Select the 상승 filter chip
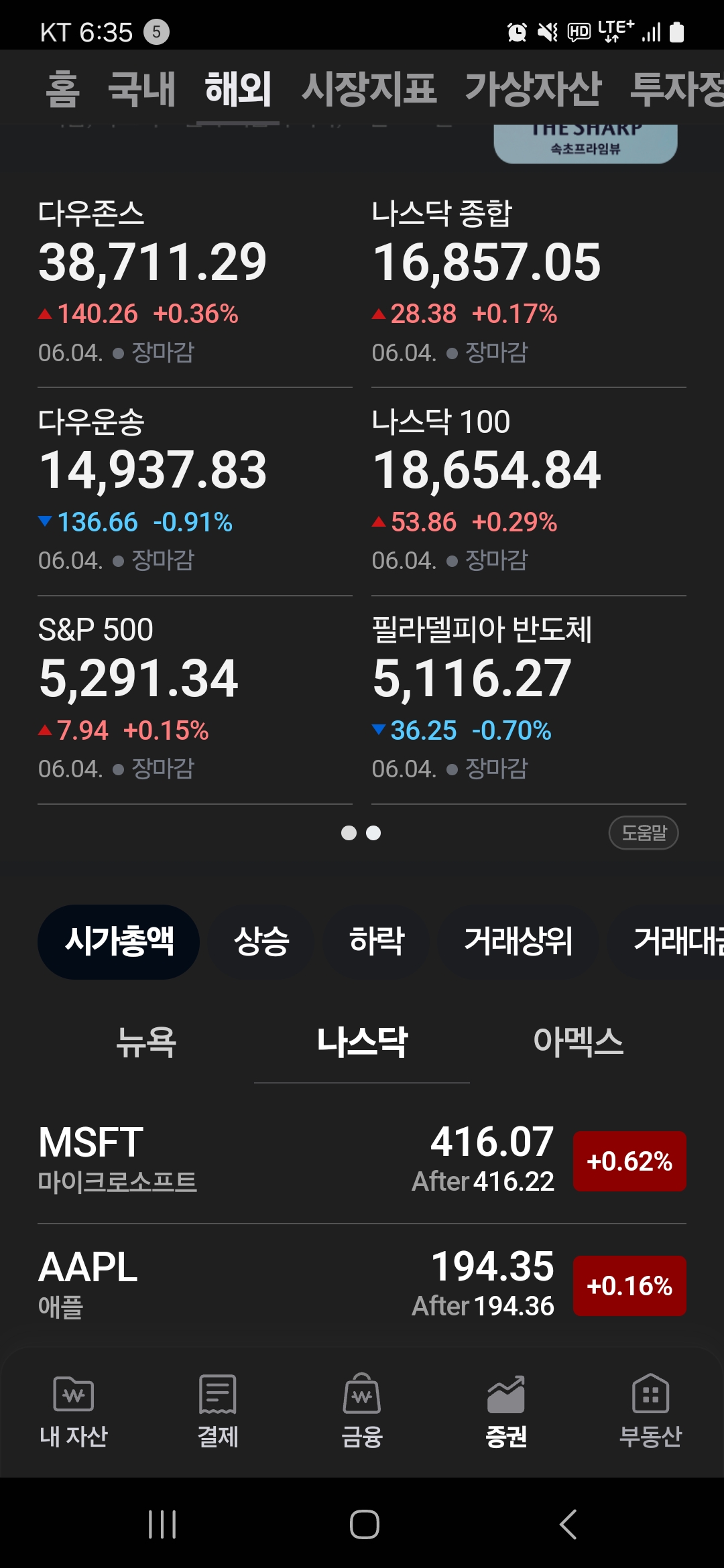 tap(261, 941)
